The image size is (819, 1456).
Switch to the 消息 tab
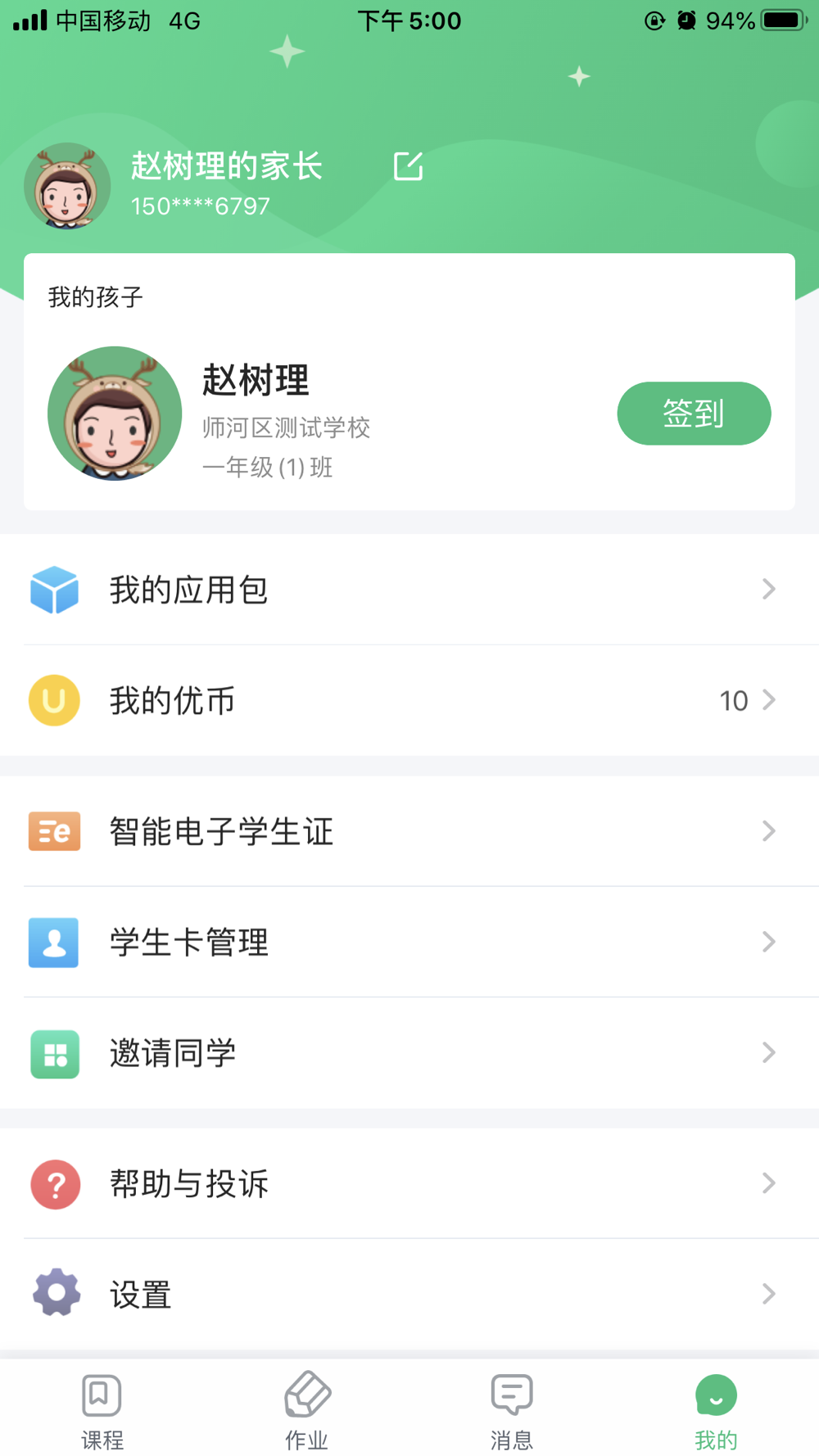tap(512, 1410)
